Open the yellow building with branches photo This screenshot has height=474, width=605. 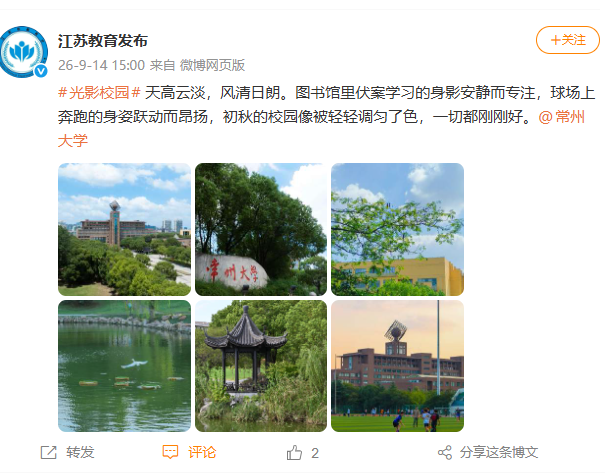[x=397, y=229]
